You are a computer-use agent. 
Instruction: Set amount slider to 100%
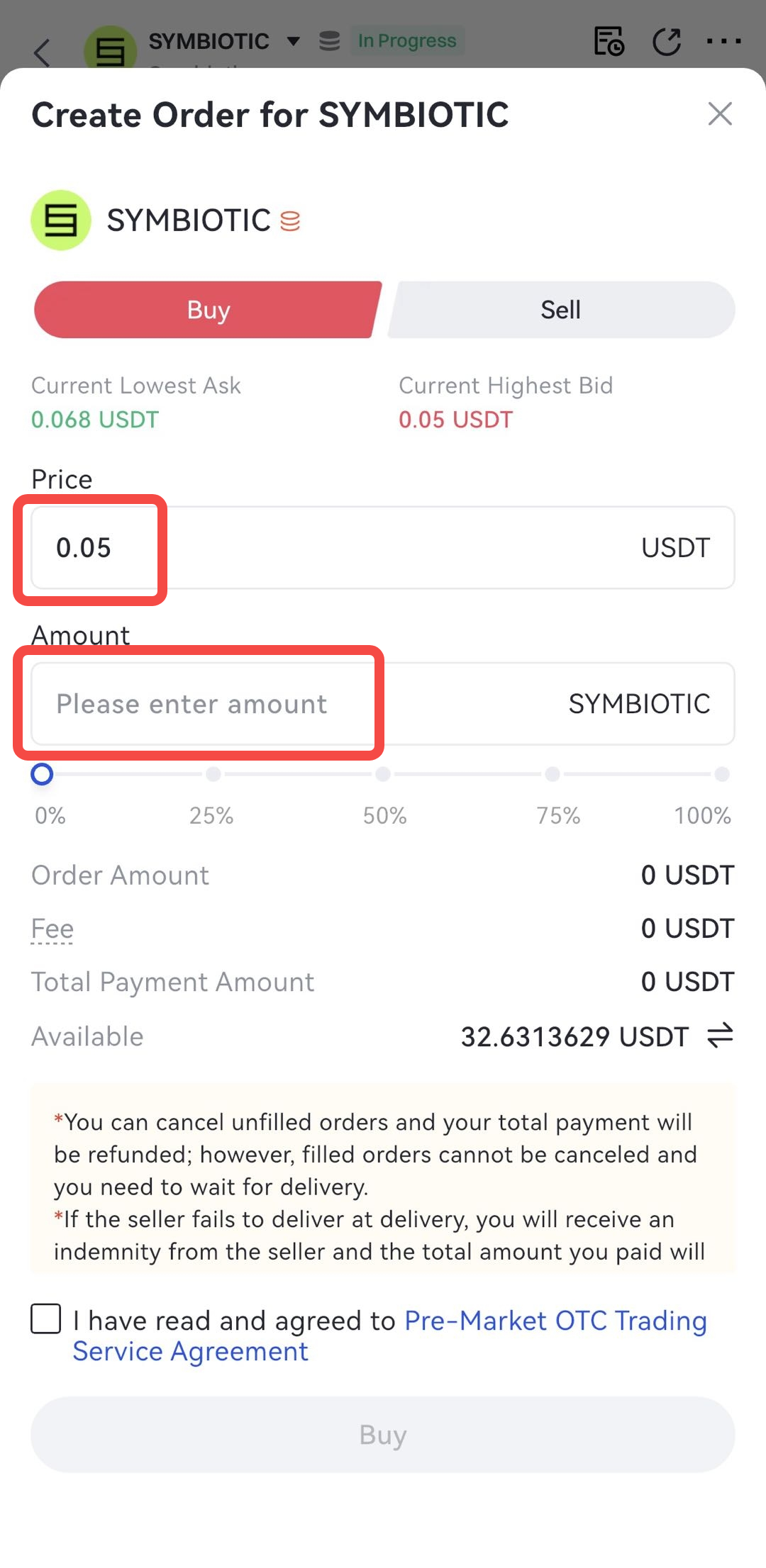click(721, 774)
